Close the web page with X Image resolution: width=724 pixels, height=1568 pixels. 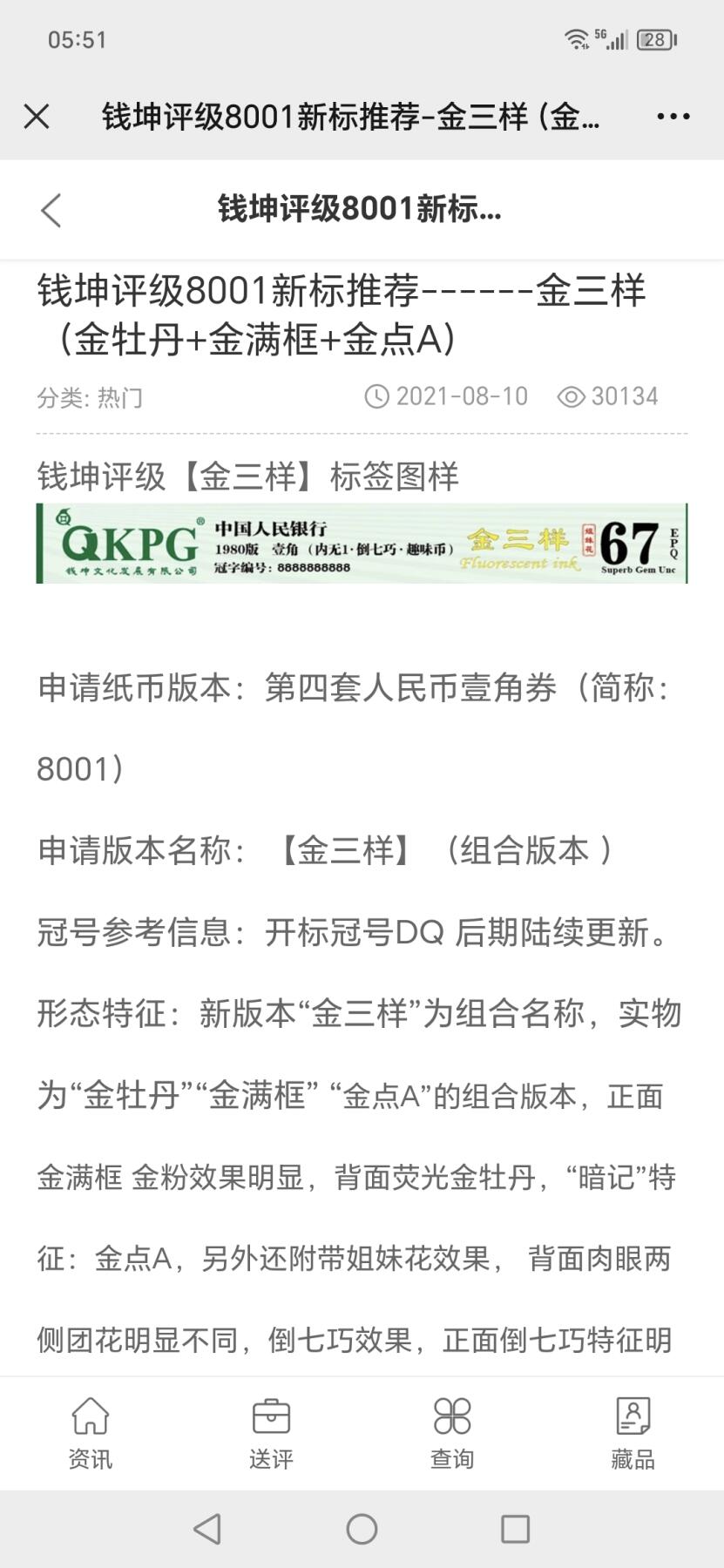pos(37,116)
